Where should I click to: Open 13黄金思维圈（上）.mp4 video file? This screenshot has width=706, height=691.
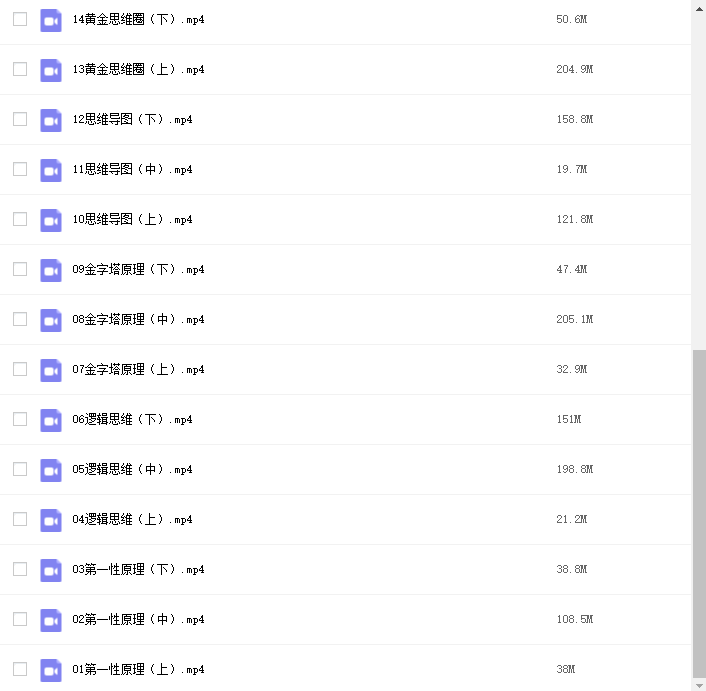coord(138,69)
